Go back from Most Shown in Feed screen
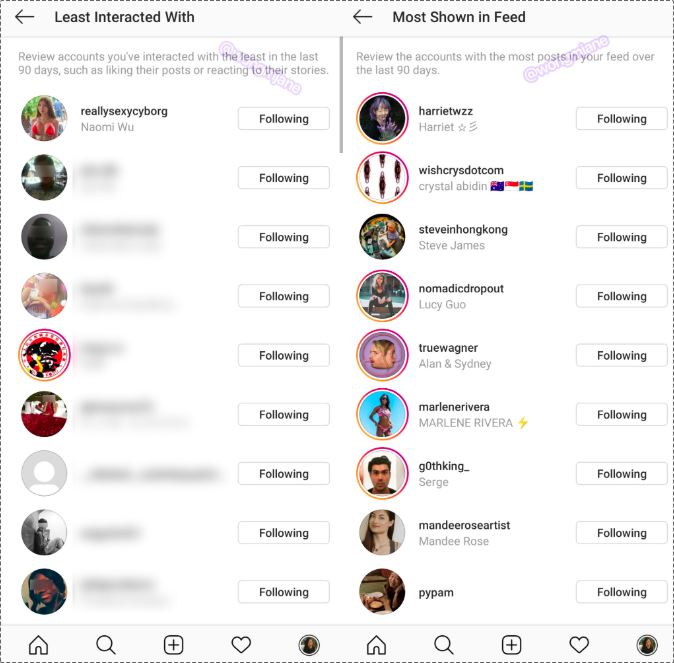This screenshot has height=663, width=674. point(363,17)
